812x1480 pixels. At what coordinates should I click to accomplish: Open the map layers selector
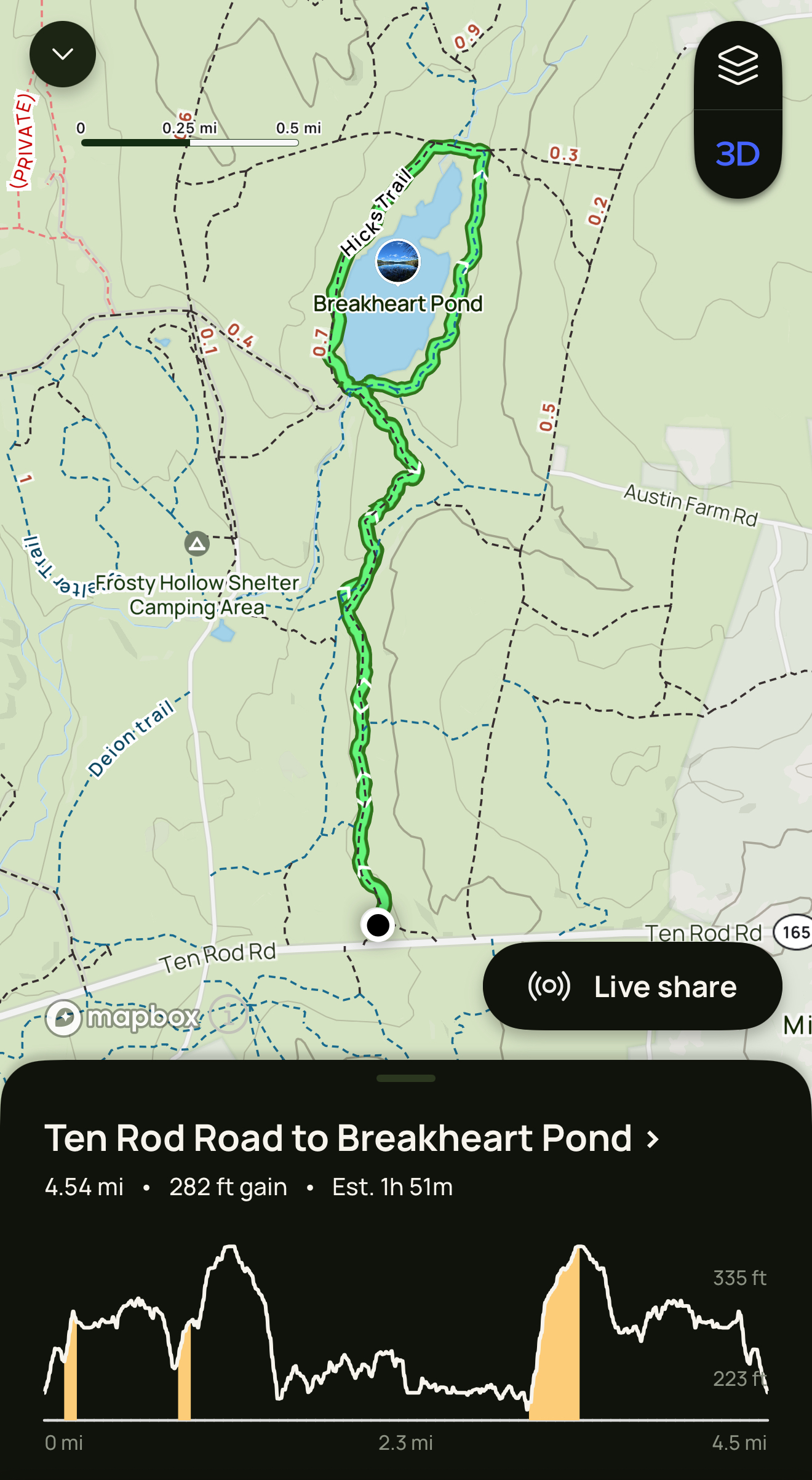pos(738,66)
